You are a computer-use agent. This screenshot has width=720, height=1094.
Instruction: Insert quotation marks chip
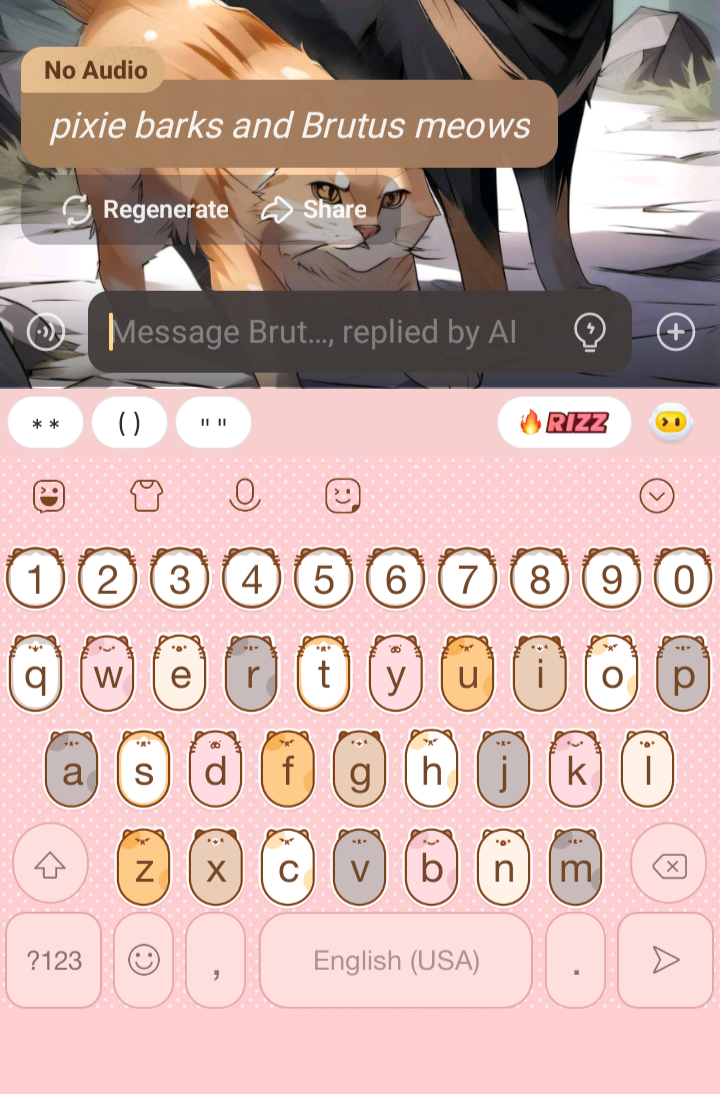coord(213,423)
